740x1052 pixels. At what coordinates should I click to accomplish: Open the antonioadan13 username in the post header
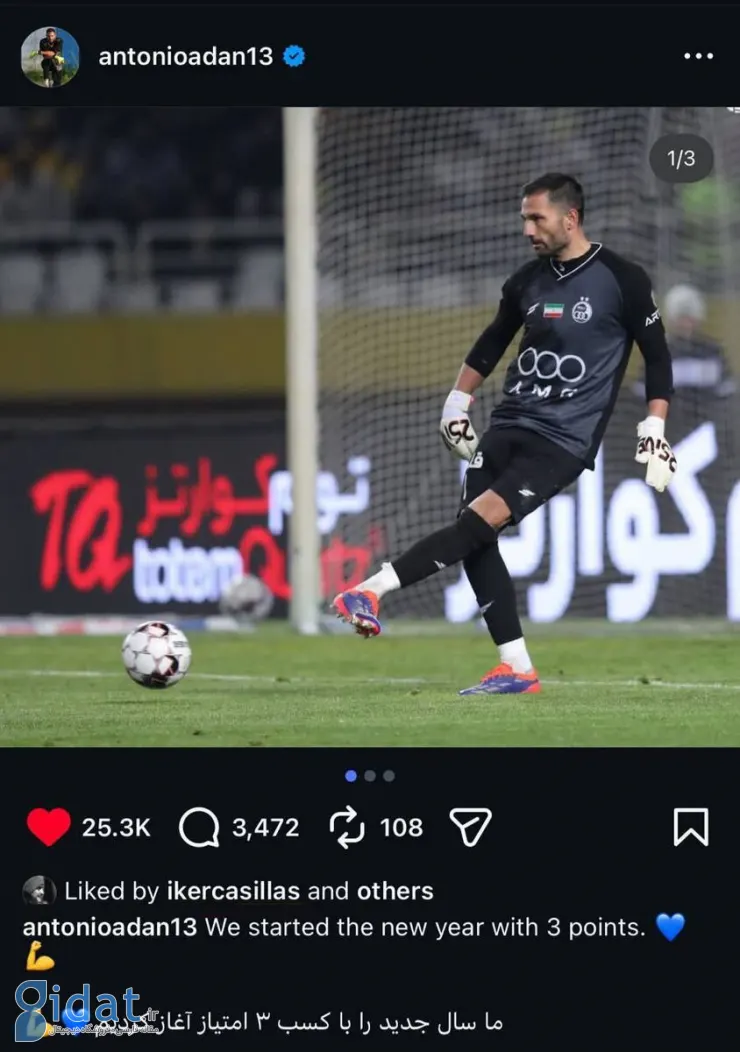click(185, 57)
